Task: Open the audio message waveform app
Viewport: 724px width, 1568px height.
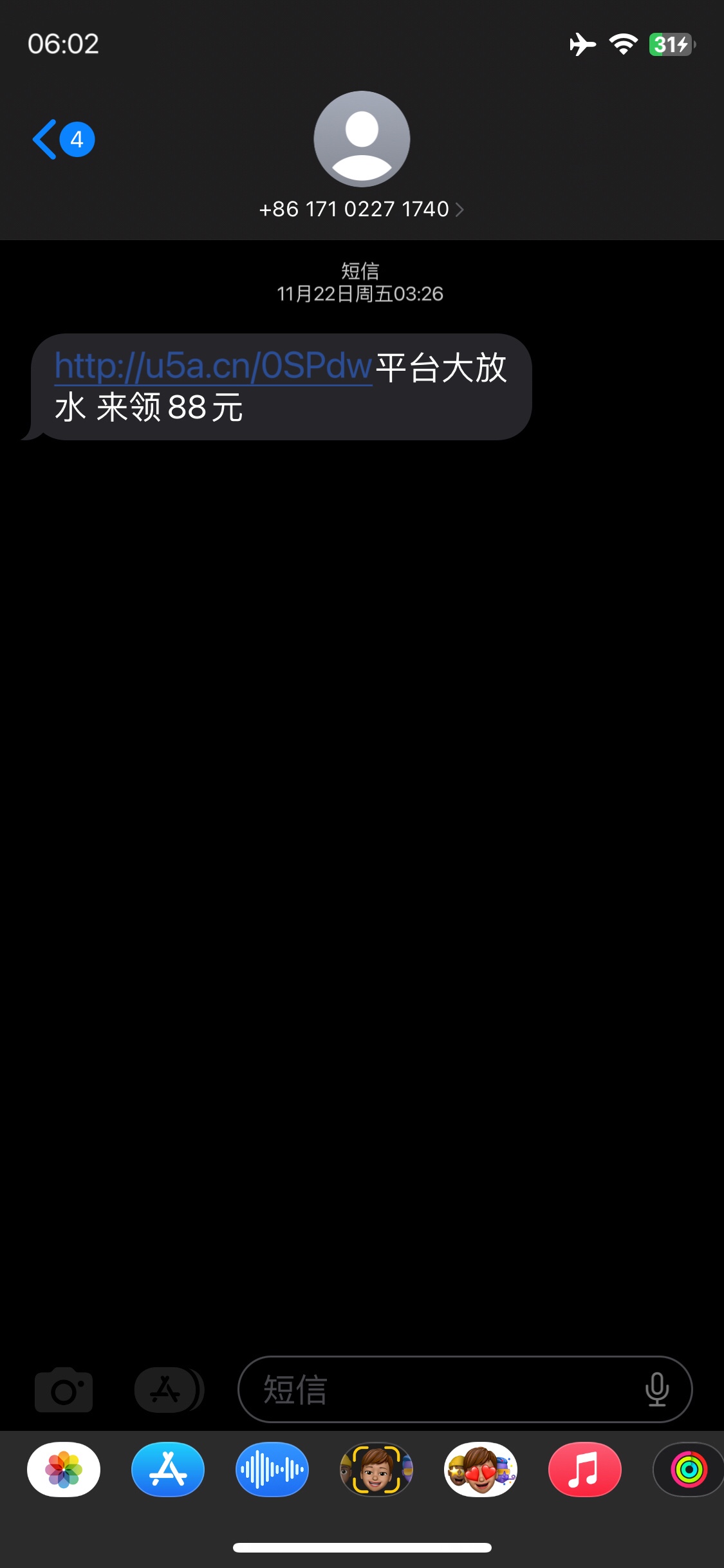Action: coord(272,1470)
